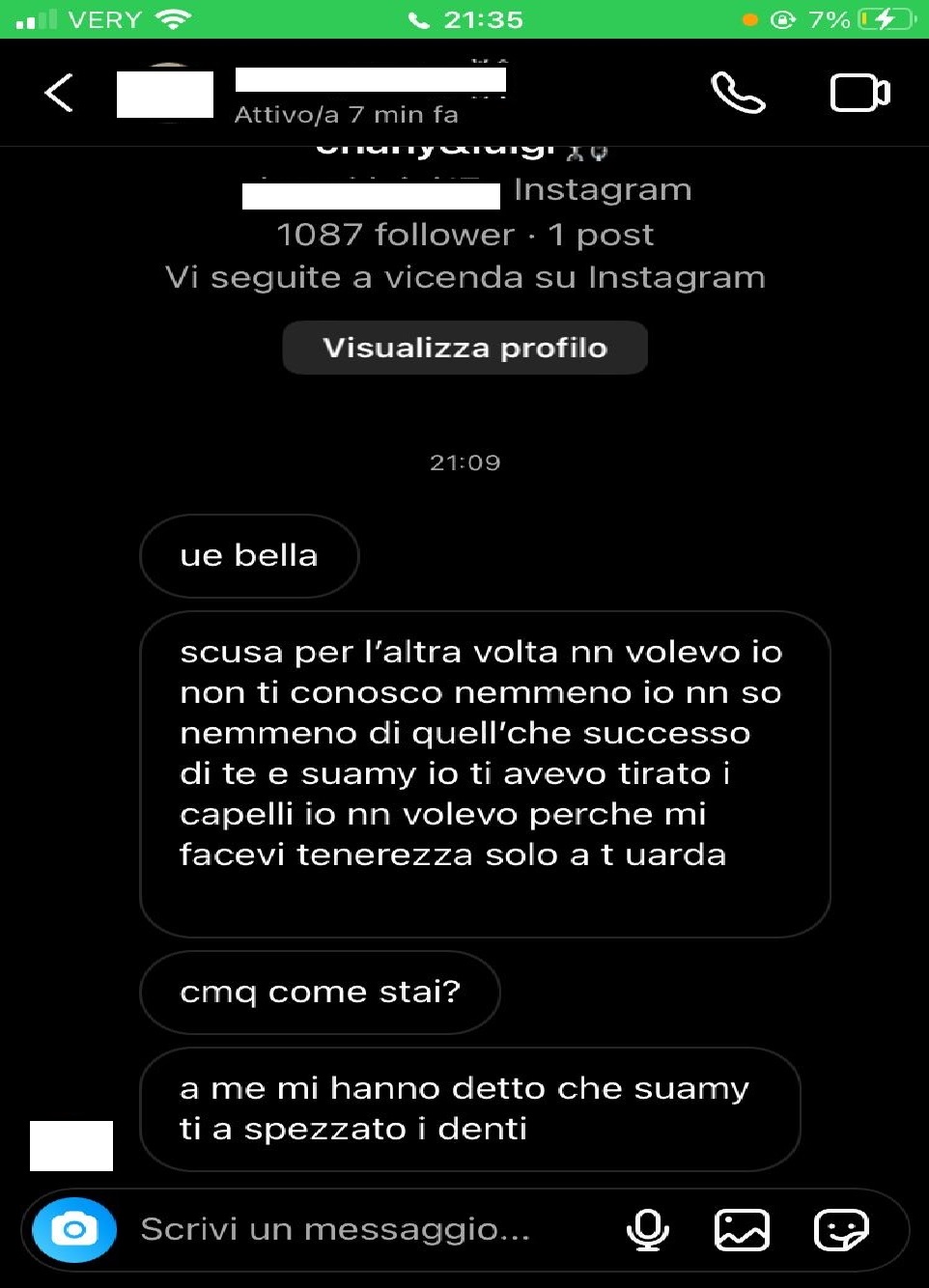Start a video call
The height and width of the screenshot is (1288, 929).
pos(859,94)
